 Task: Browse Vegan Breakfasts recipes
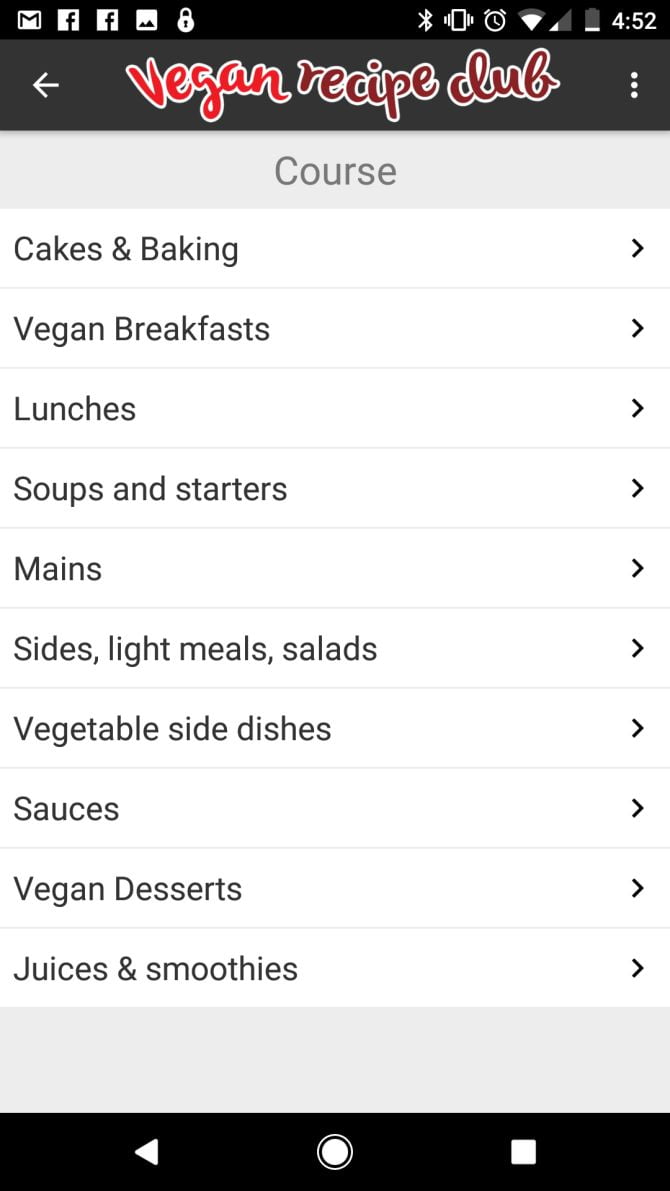[x=335, y=329]
